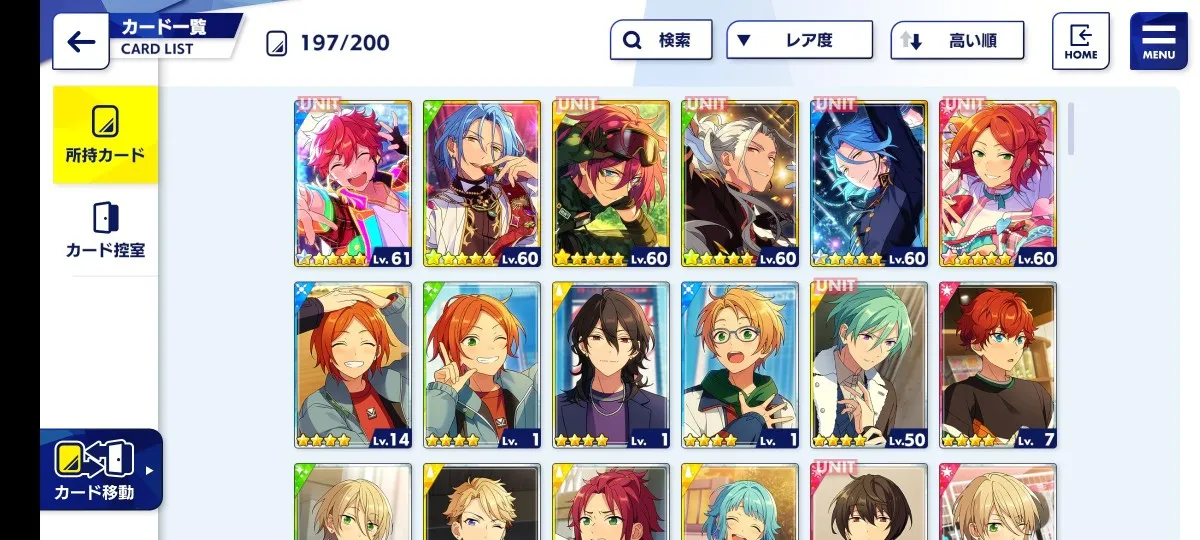Select the Lv.14 orange-haired four-star card

[353, 365]
